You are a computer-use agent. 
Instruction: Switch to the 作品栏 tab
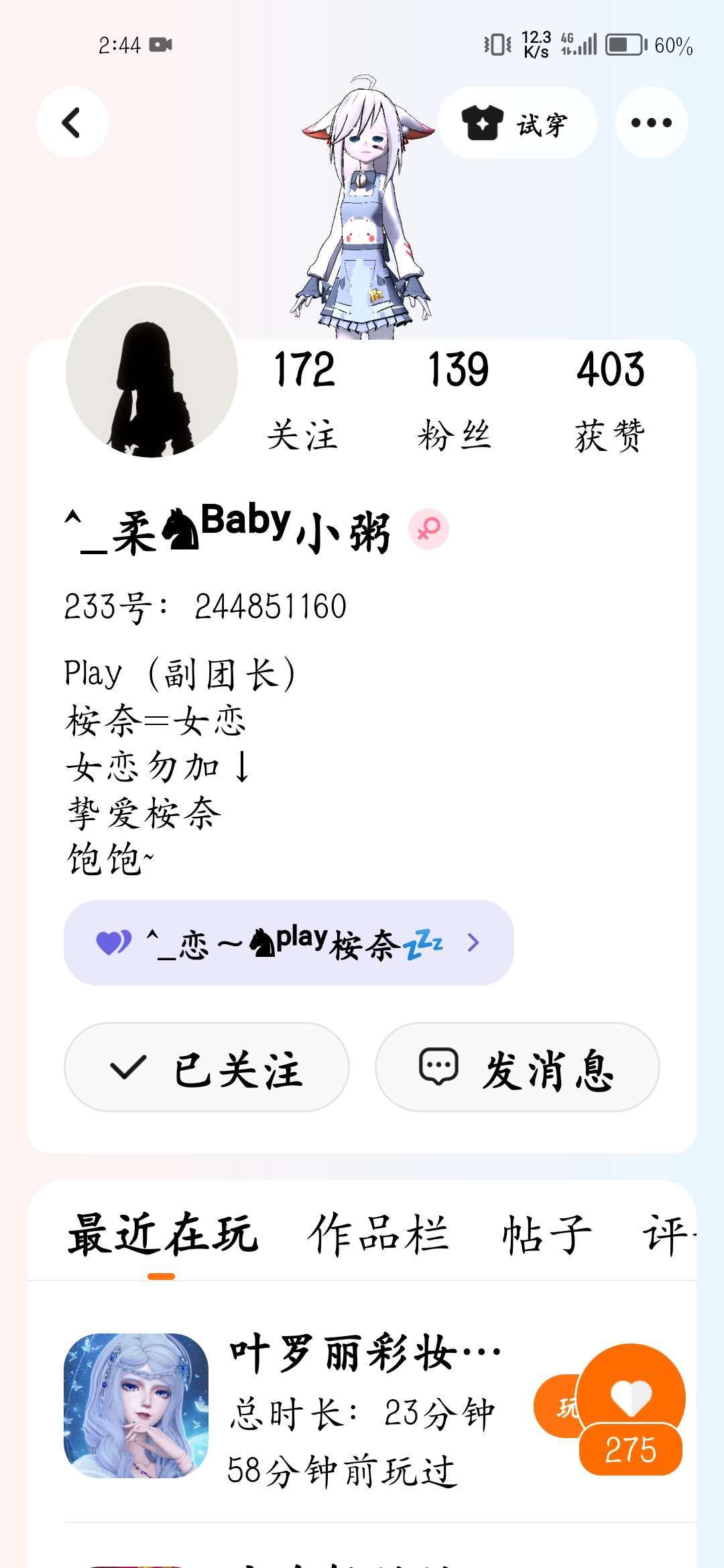pyautogui.click(x=377, y=1234)
